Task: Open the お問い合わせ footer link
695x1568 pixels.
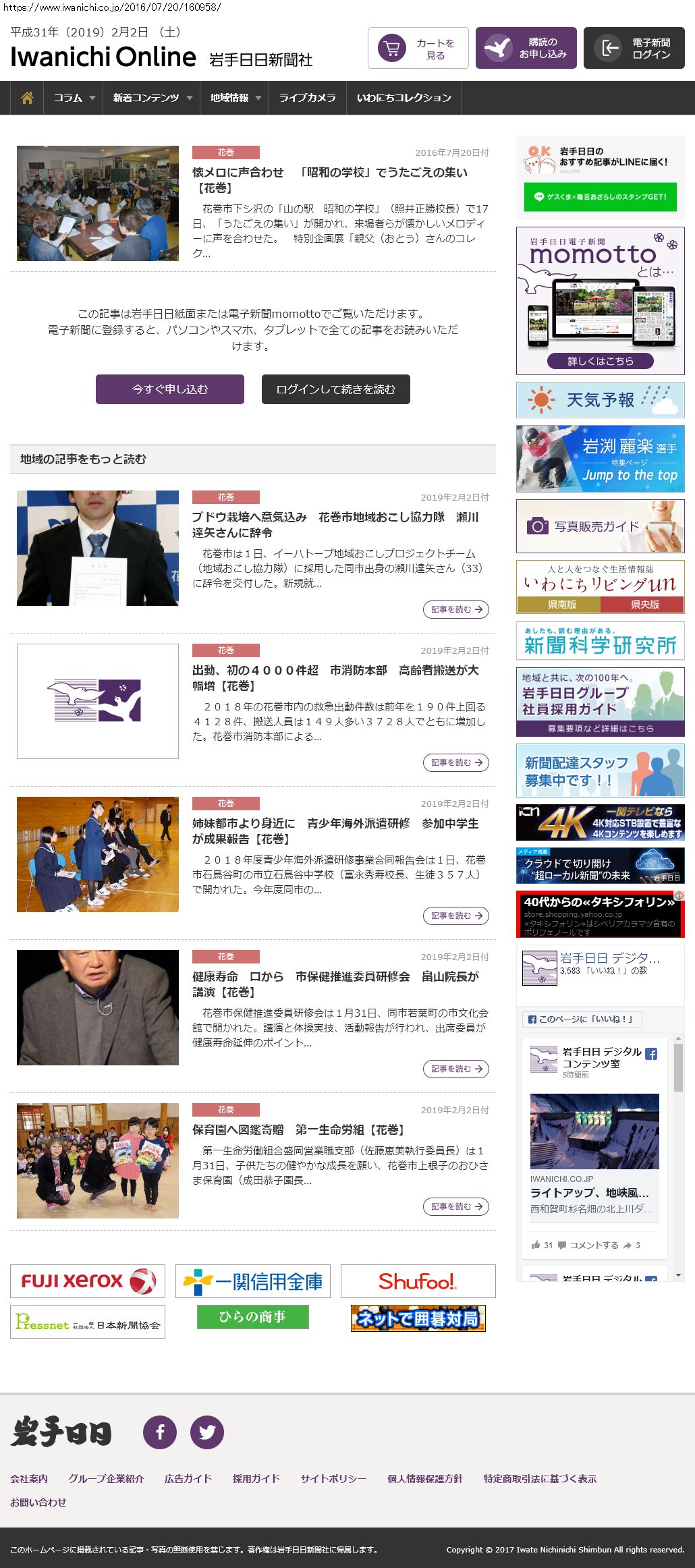Action: coord(38,1503)
